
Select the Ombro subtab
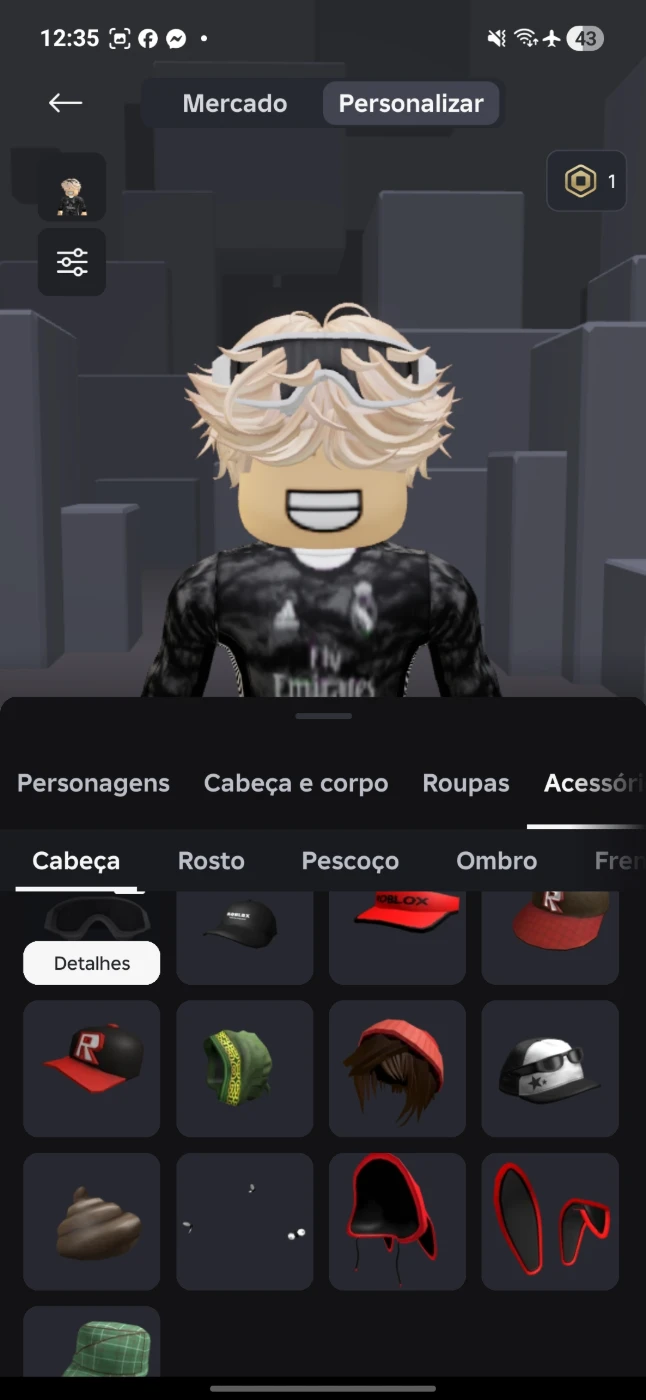[x=496, y=861]
